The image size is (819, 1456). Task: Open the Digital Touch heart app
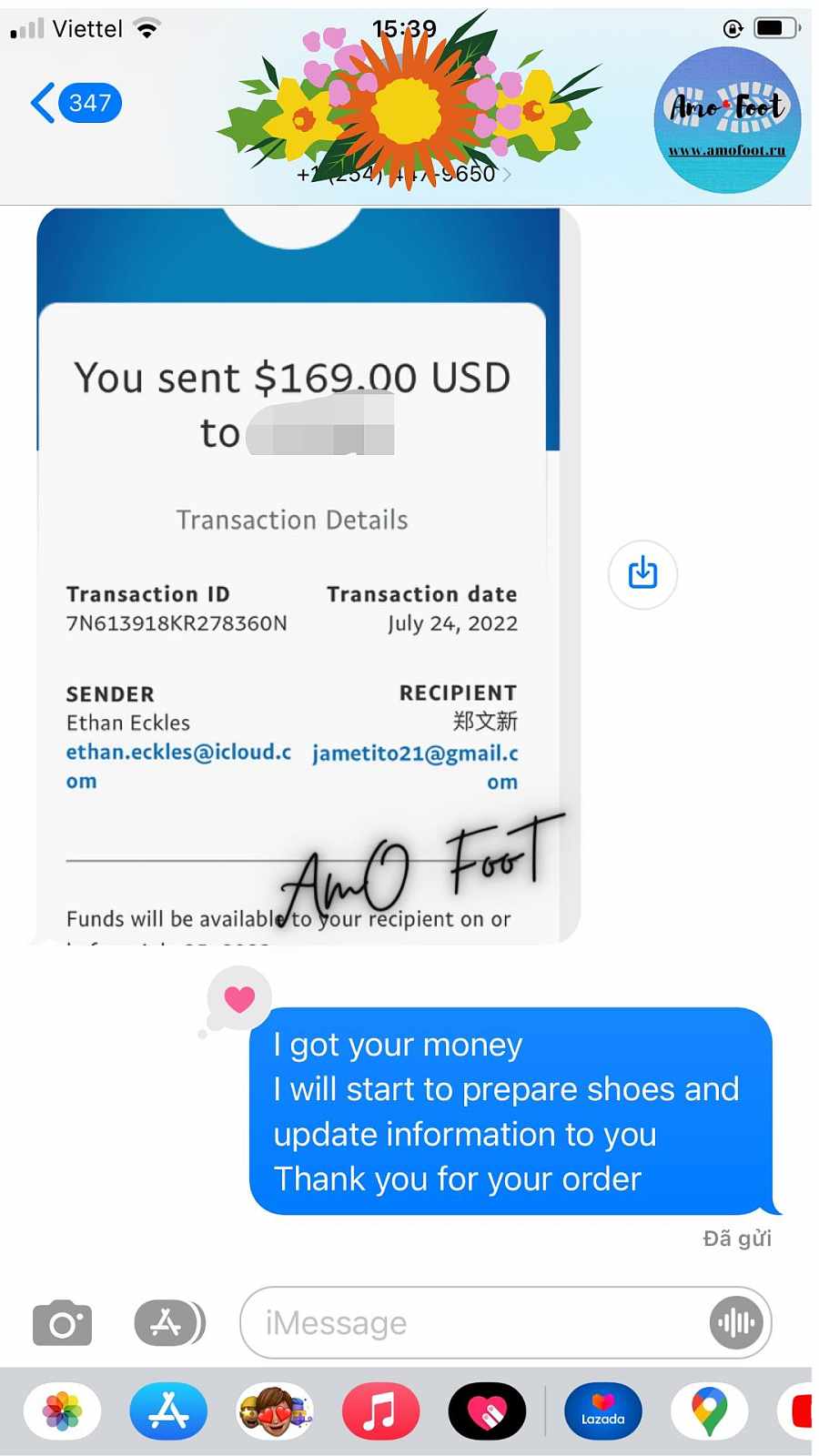pos(487,1411)
